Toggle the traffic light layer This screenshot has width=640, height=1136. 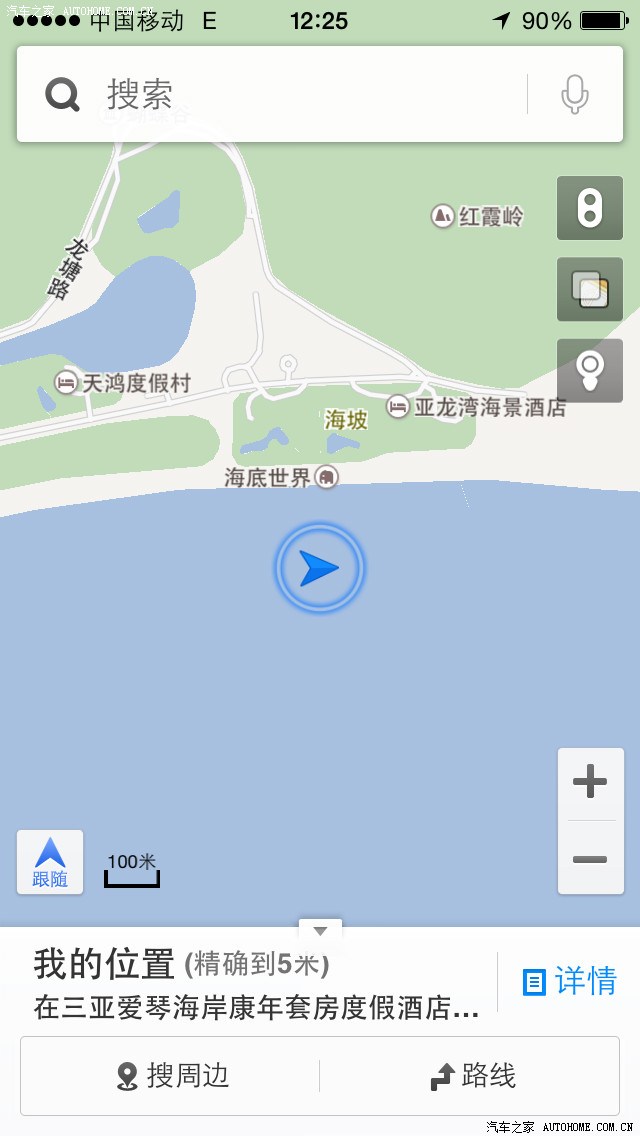coord(589,208)
